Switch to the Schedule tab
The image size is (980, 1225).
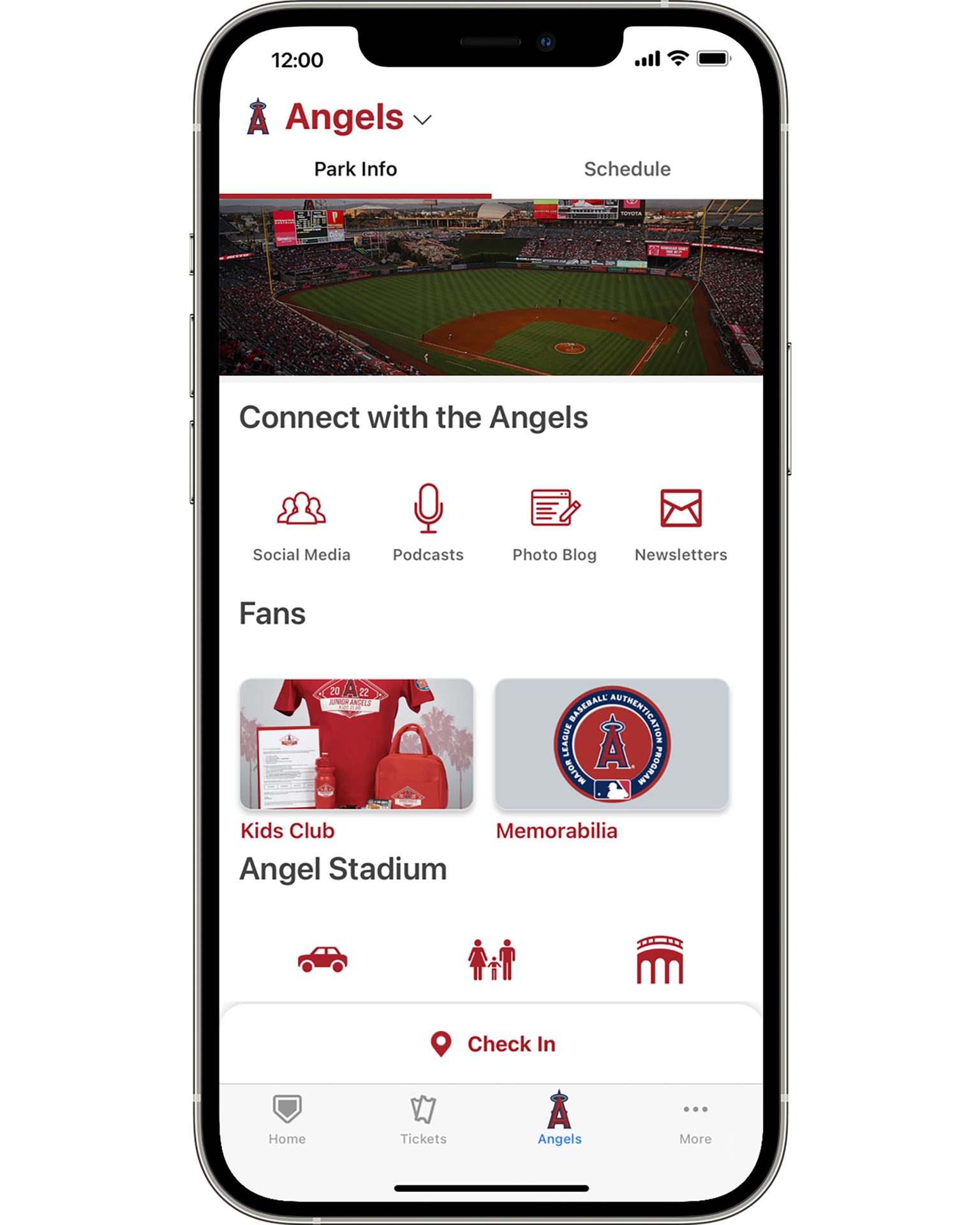pos(627,168)
